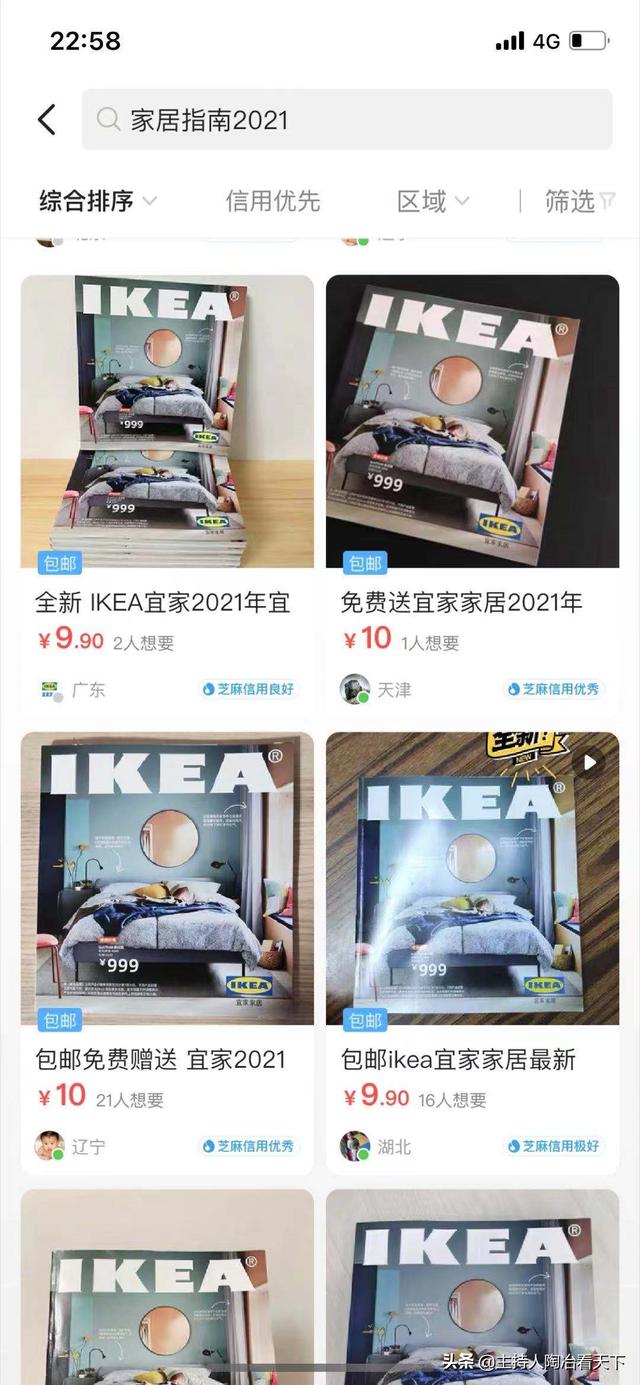Open the 包邮免费赠送 宜家2021 listing
This screenshot has width=640, height=1385.
coord(167,878)
